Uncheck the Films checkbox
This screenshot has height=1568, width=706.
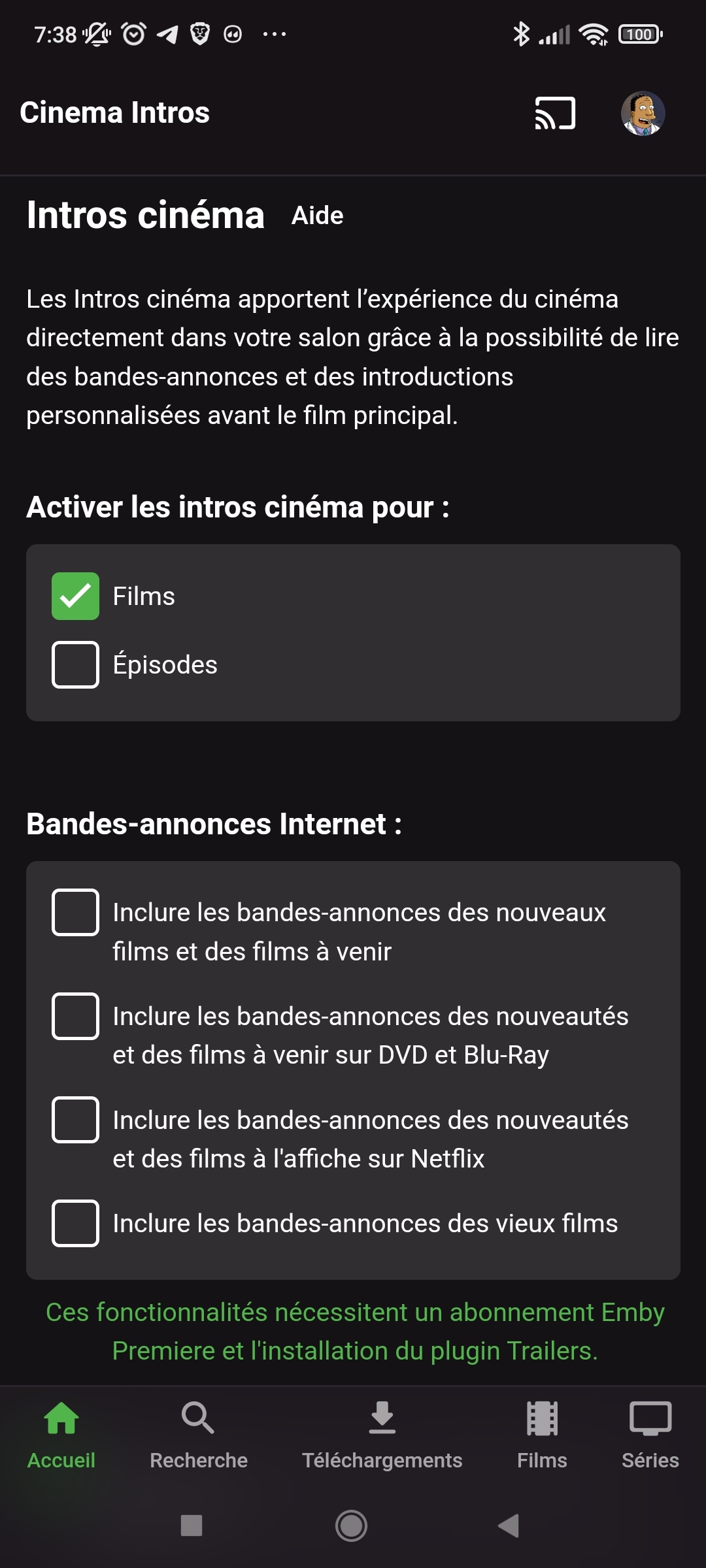click(x=76, y=596)
